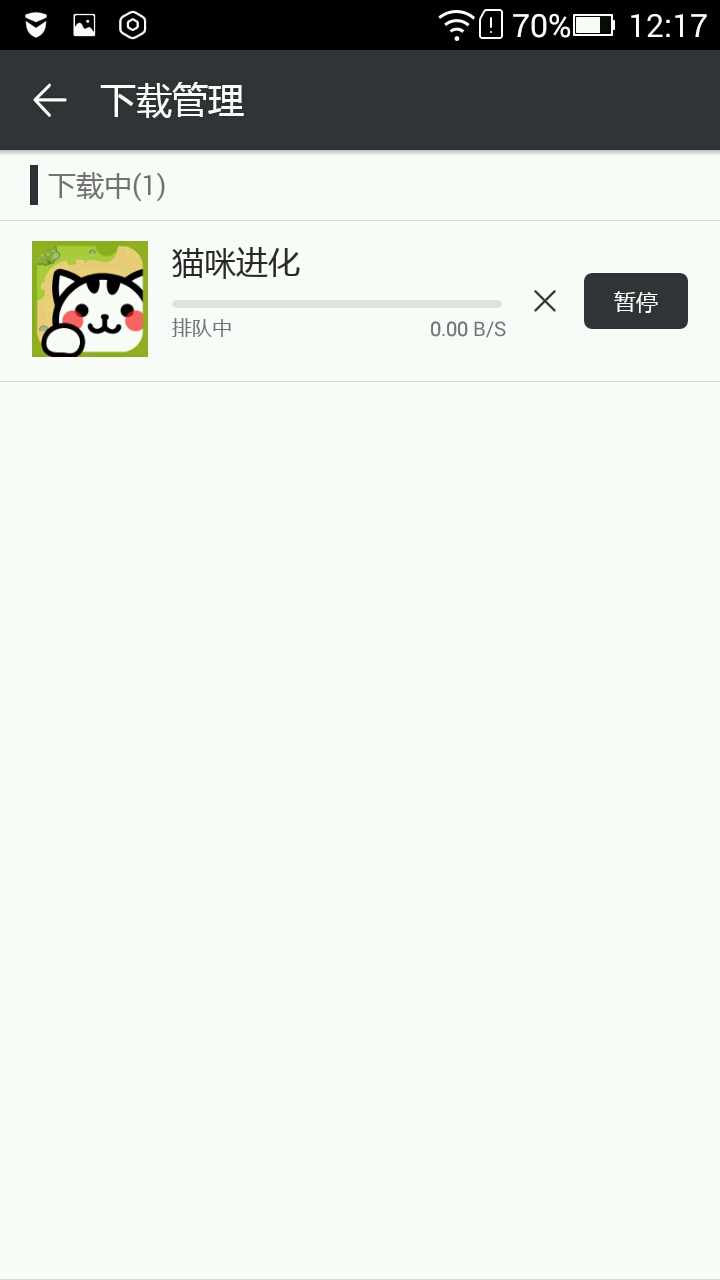Go back from 下载管理
Screen dimensions: 720x1280
(x=49, y=100)
